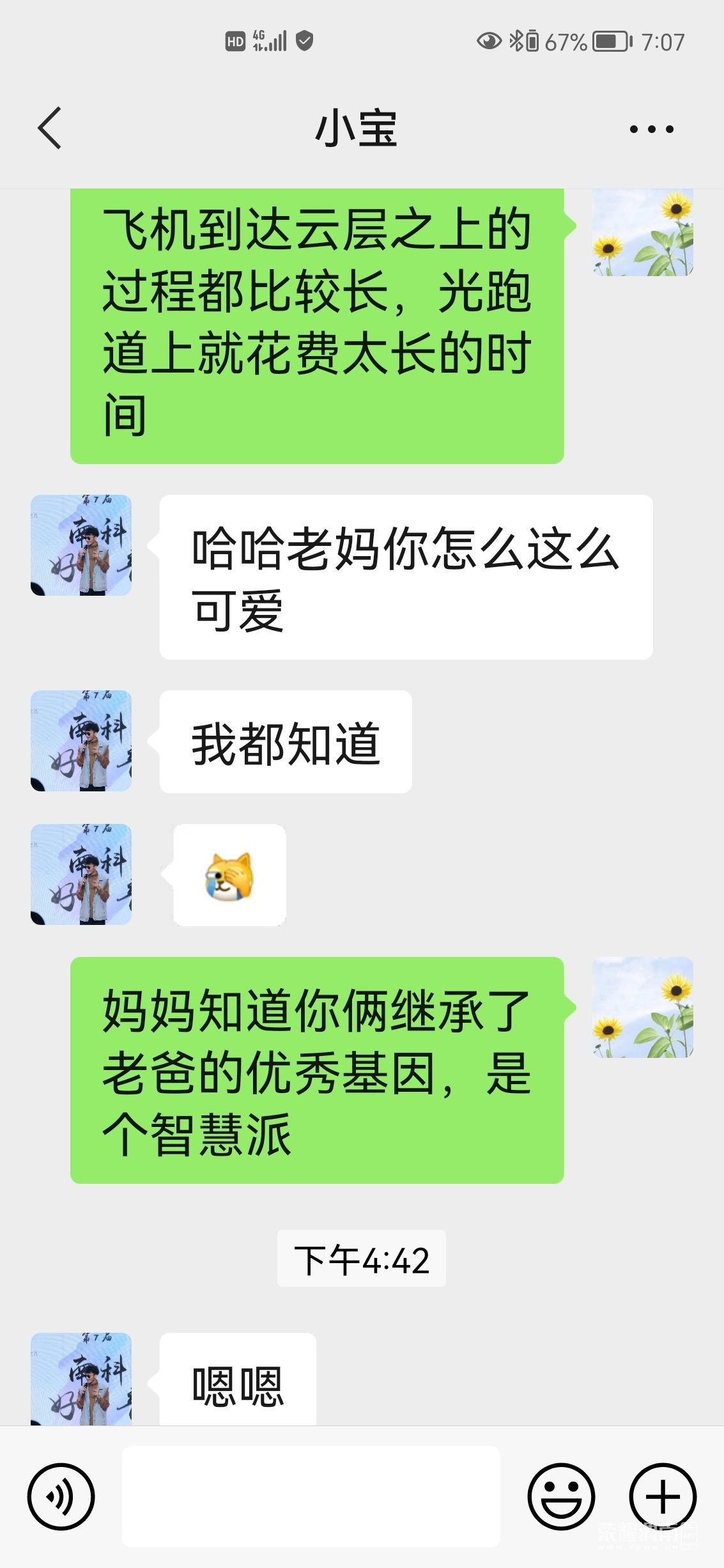
Task: Tap the crying cat sticker message
Action: point(229,875)
